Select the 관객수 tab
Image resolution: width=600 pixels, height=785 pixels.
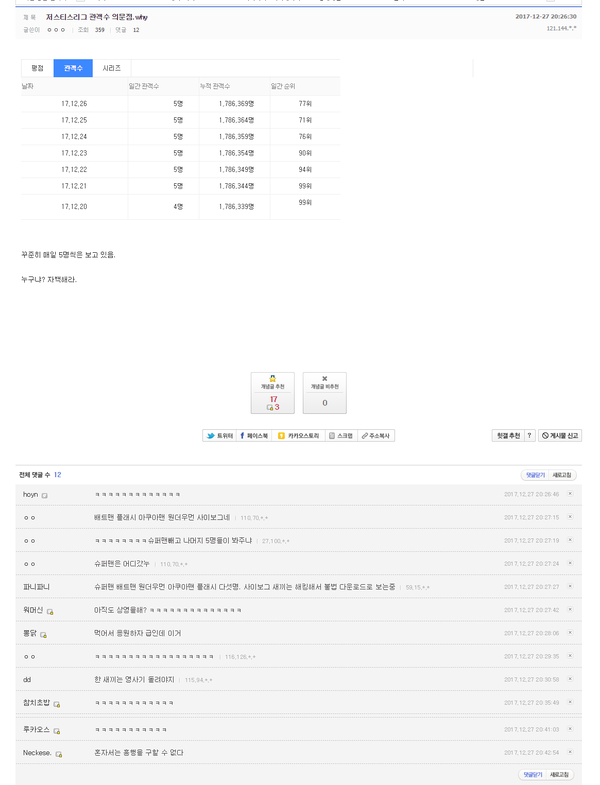(x=73, y=68)
